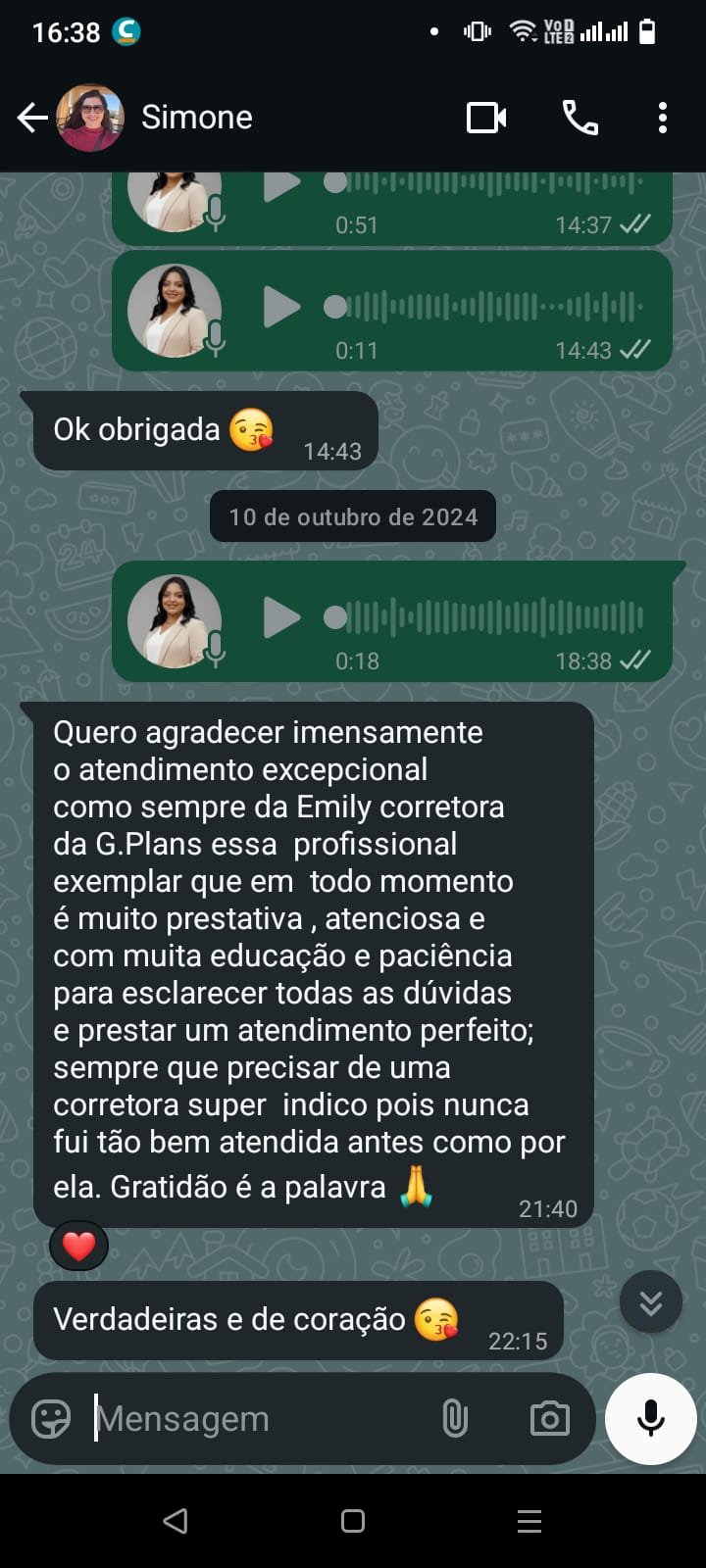Focus the Mensagem text field
Image resolution: width=706 pixels, height=1568 pixels.
point(255,1419)
